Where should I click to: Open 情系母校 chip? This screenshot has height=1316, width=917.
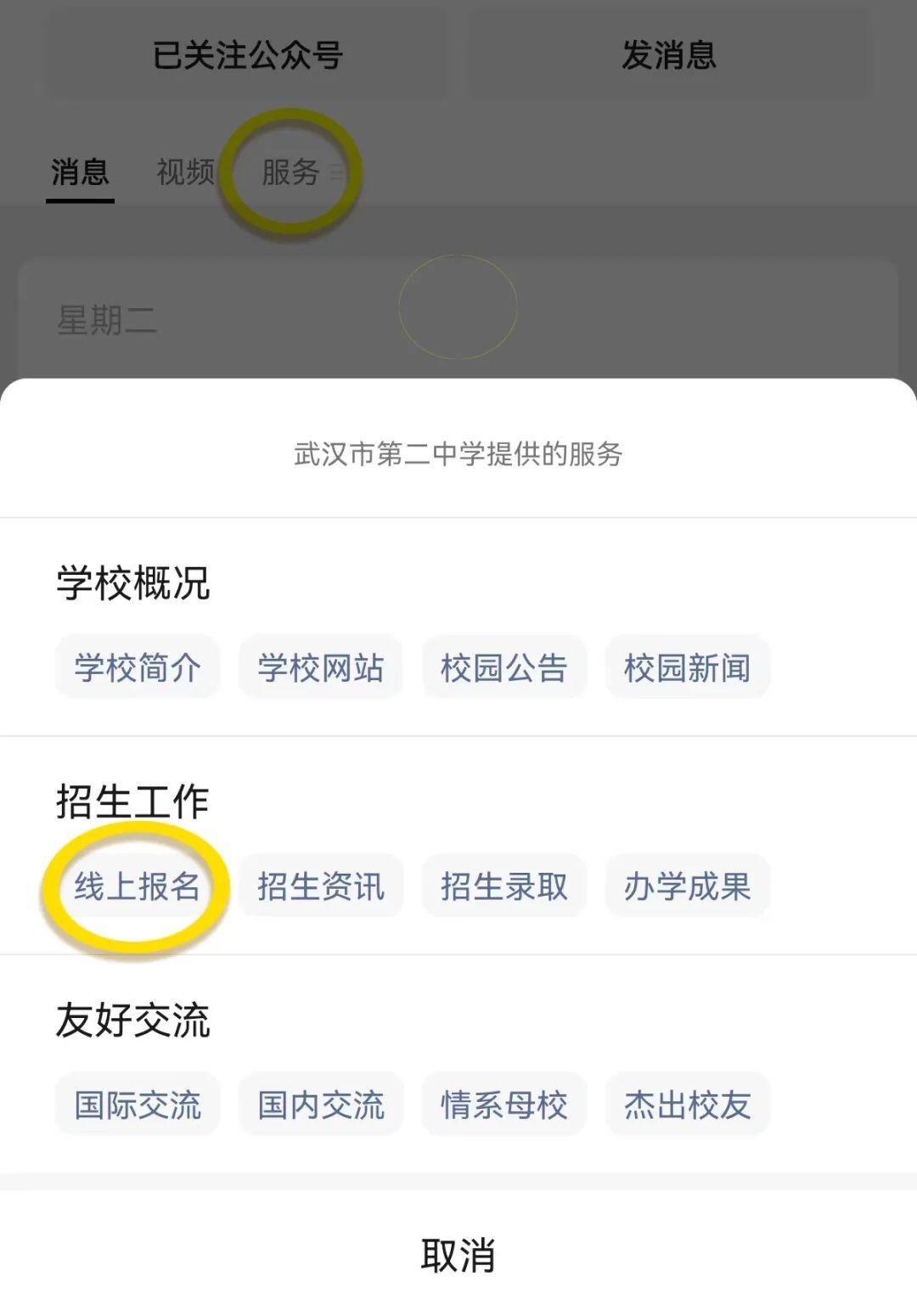click(504, 1105)
